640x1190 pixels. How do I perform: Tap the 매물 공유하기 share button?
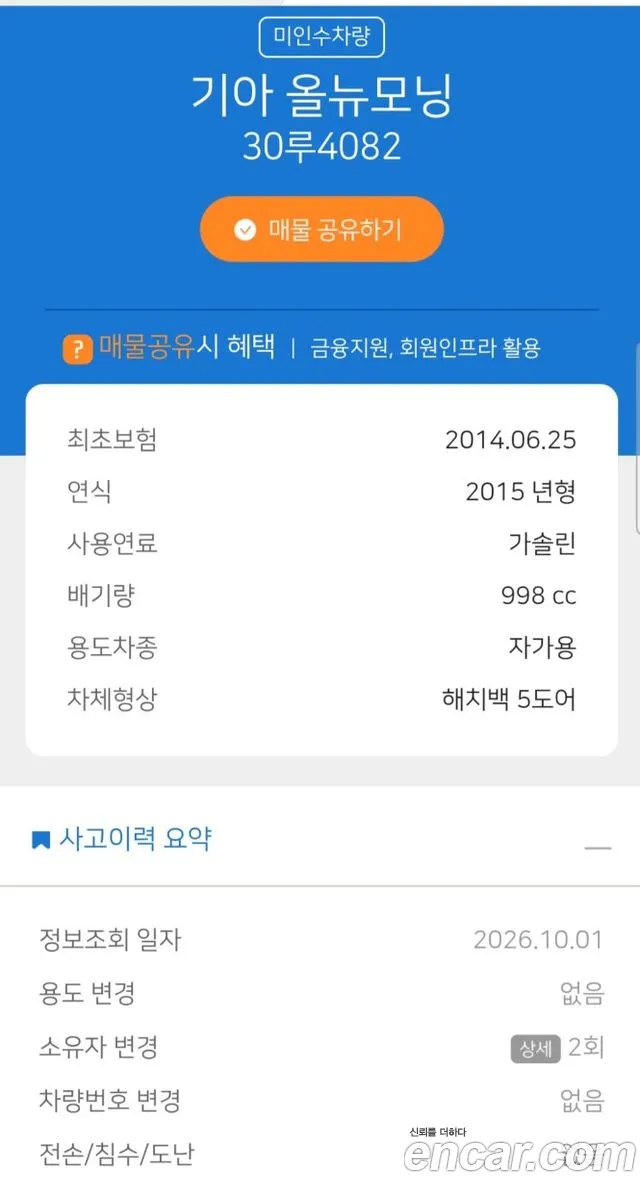click(x=321, y=229)
